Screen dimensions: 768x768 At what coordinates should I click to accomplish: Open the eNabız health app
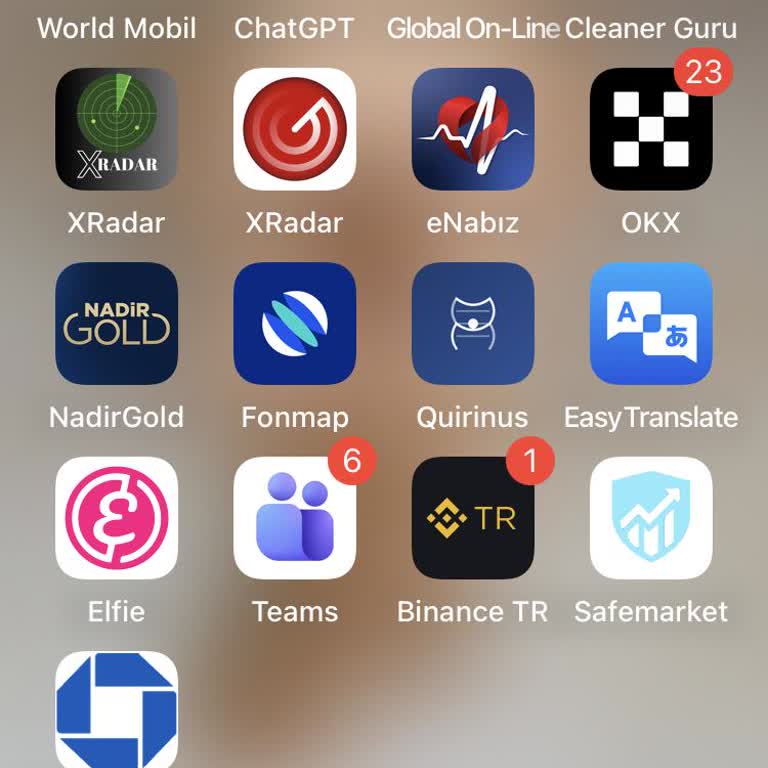(x=473, y=129)
